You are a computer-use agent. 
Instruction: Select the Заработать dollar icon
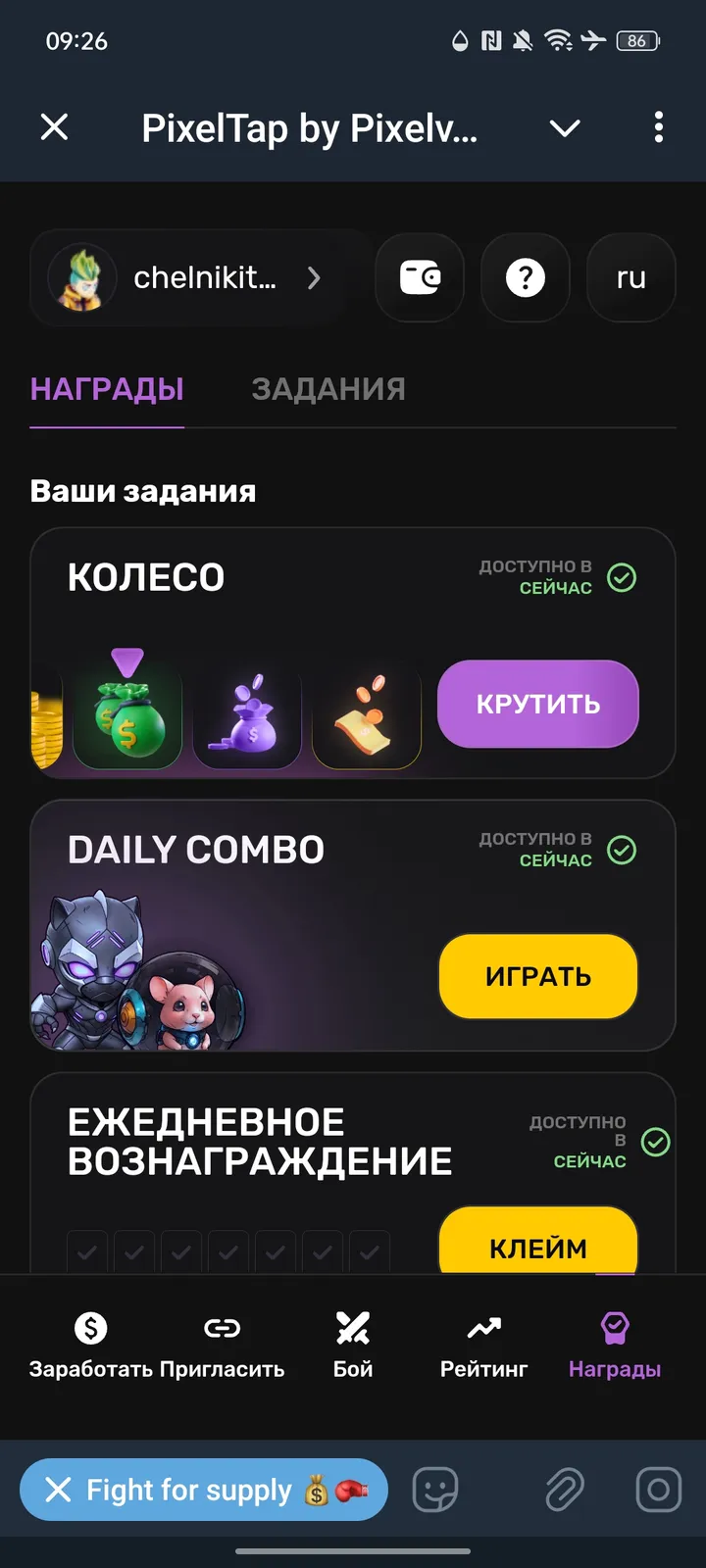coord(91,1328)
